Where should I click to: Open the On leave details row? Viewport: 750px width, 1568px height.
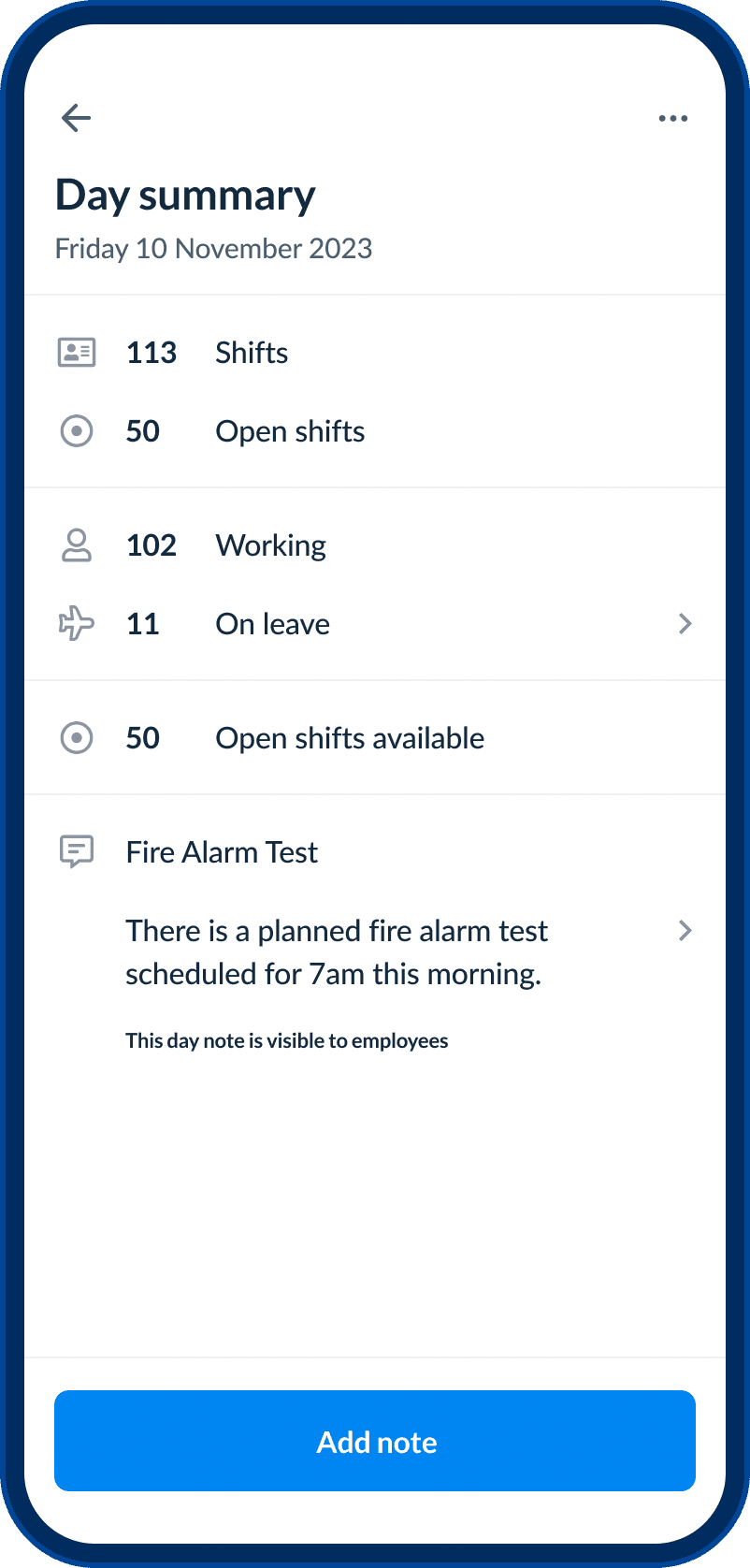(x=375, y=624)
